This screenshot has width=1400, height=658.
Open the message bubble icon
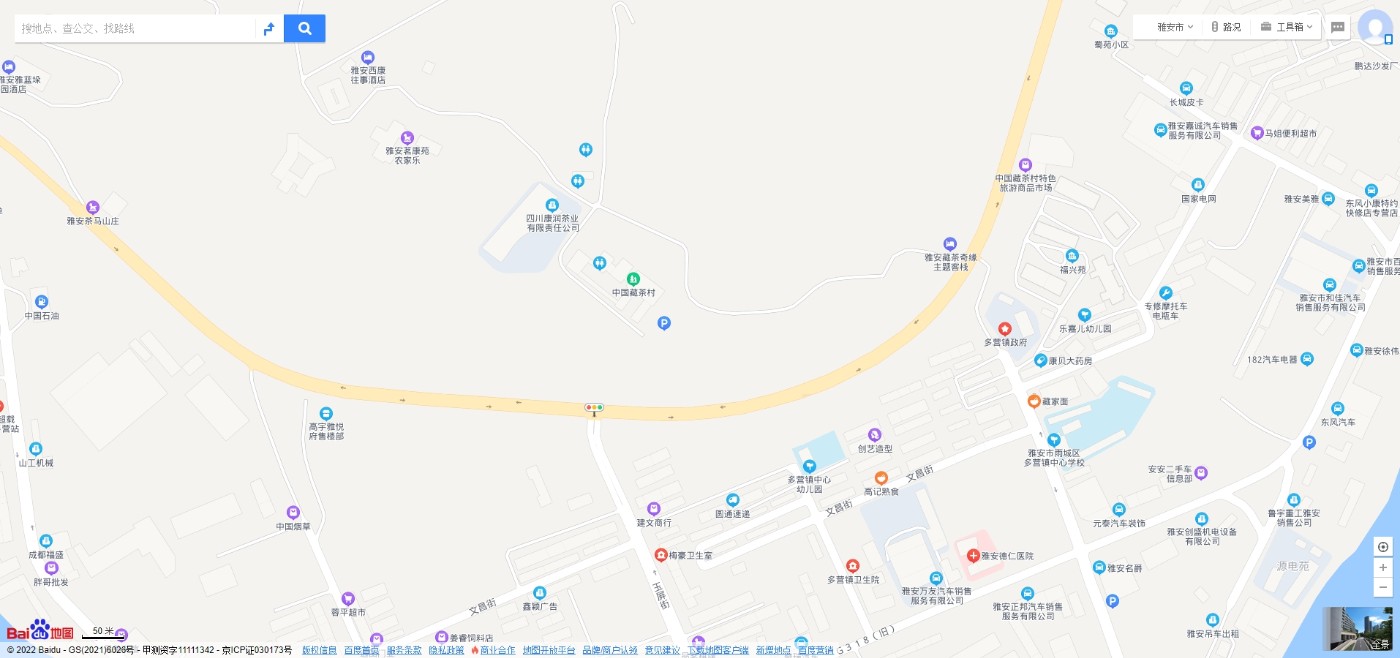tap(1338, 27)
